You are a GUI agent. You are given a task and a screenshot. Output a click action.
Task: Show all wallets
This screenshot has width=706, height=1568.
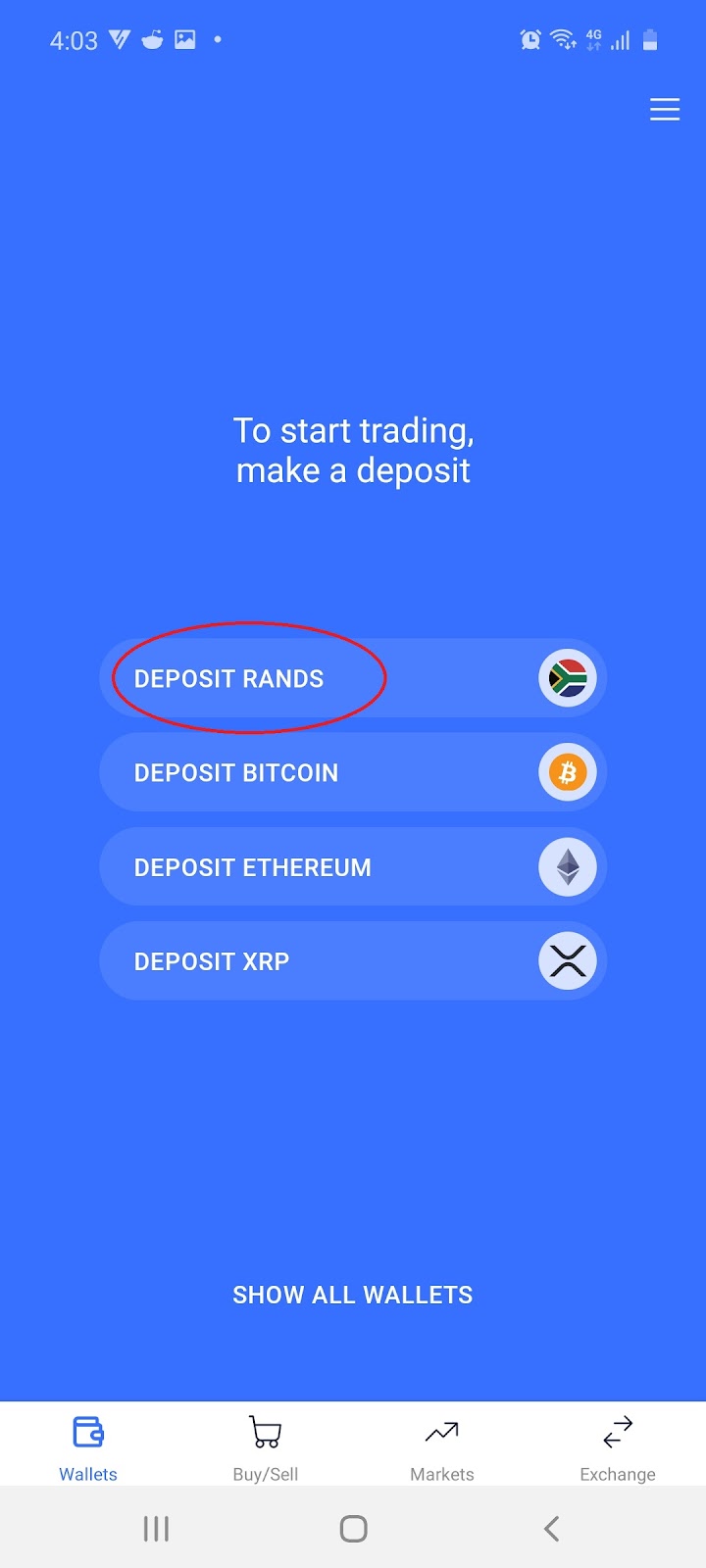(353, 1295)
